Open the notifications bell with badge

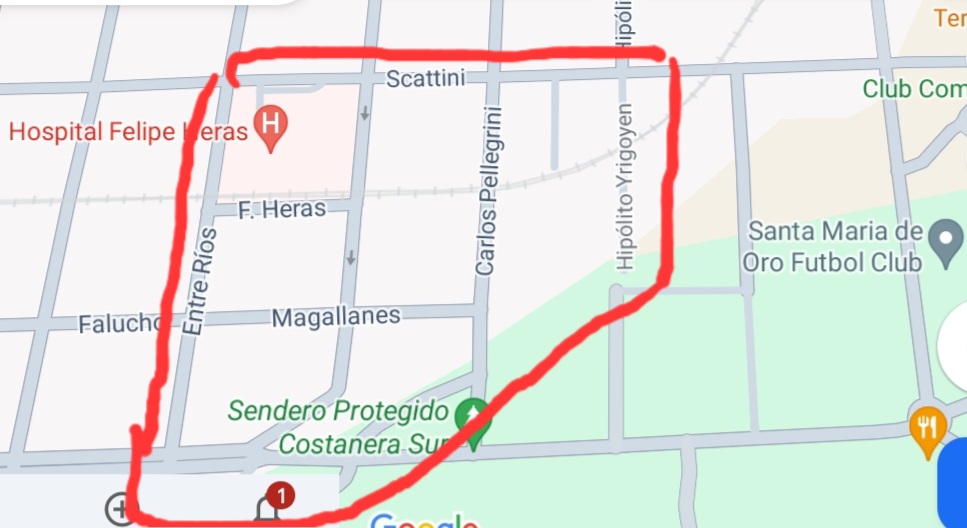268,508
